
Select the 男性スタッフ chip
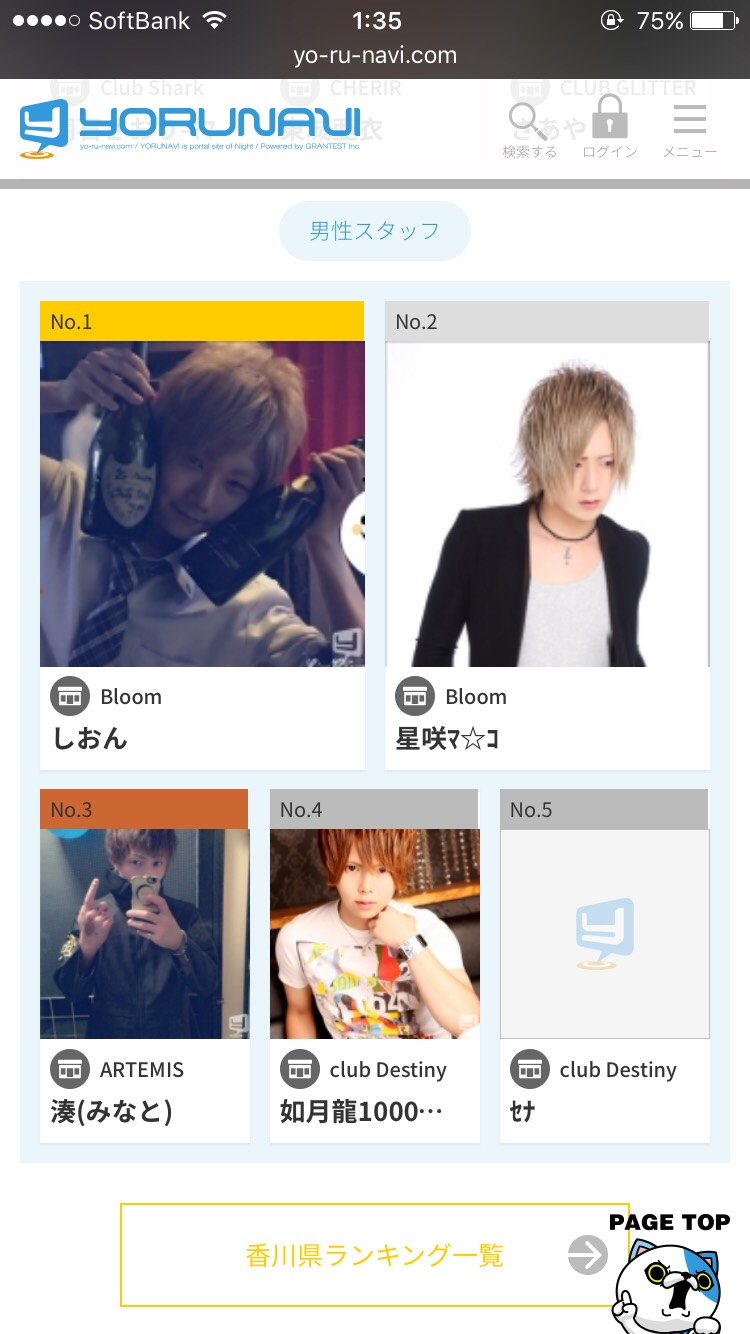click(375, 231)
